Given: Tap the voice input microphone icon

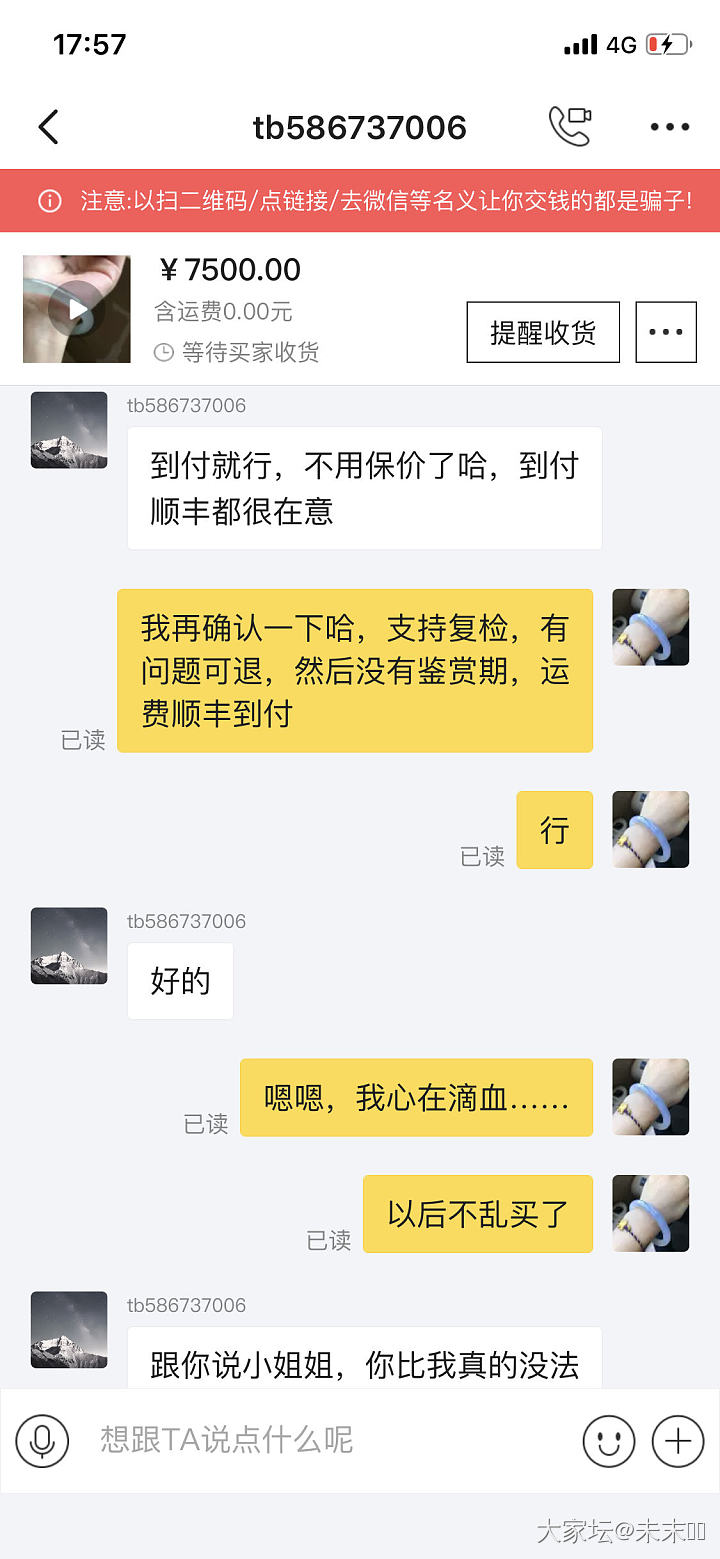Looking at the screenshot, I should (x=42, y=1441).
